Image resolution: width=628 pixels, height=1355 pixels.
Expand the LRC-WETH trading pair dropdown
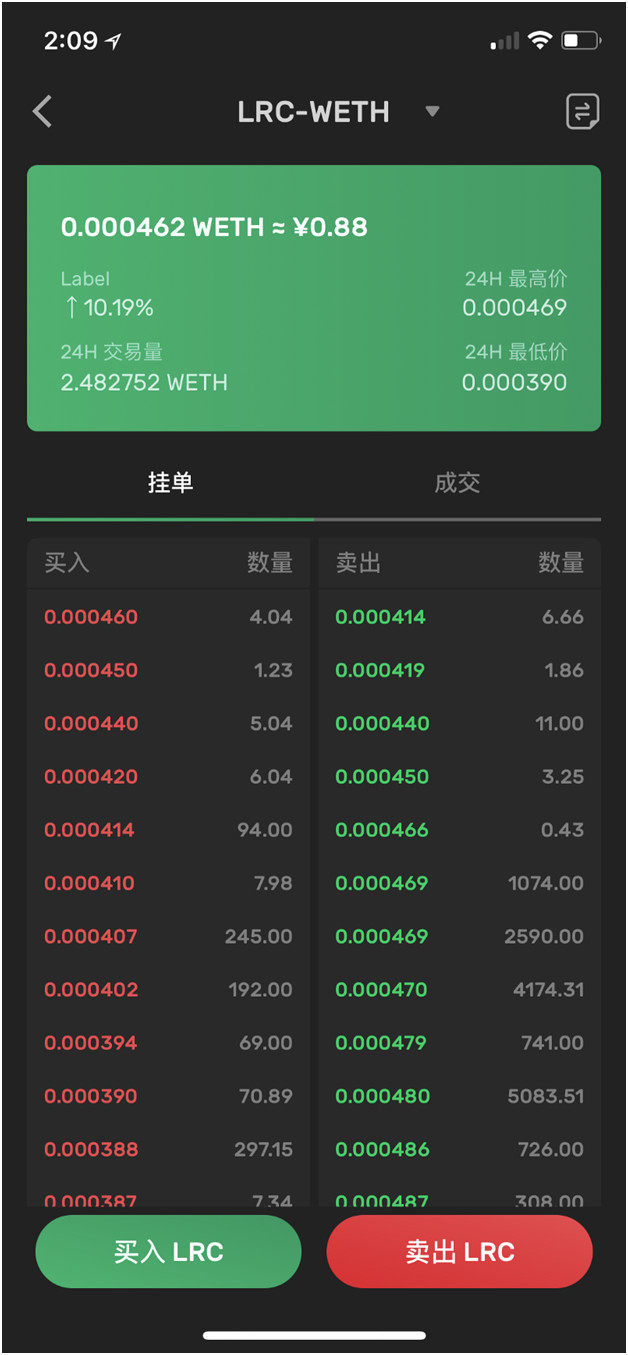pyautogui.click(x=432, y=111)
